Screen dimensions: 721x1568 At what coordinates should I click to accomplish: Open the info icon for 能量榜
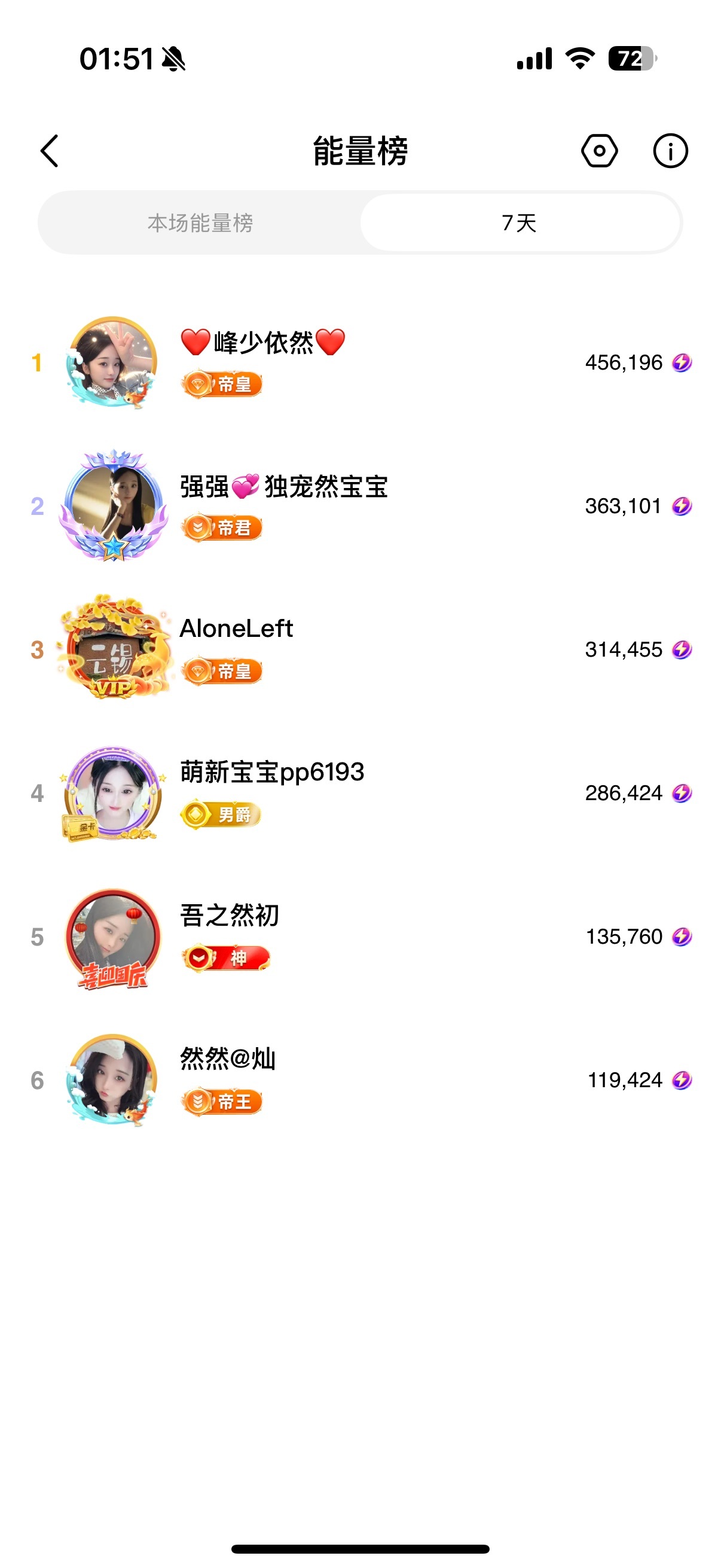point(670,151)
